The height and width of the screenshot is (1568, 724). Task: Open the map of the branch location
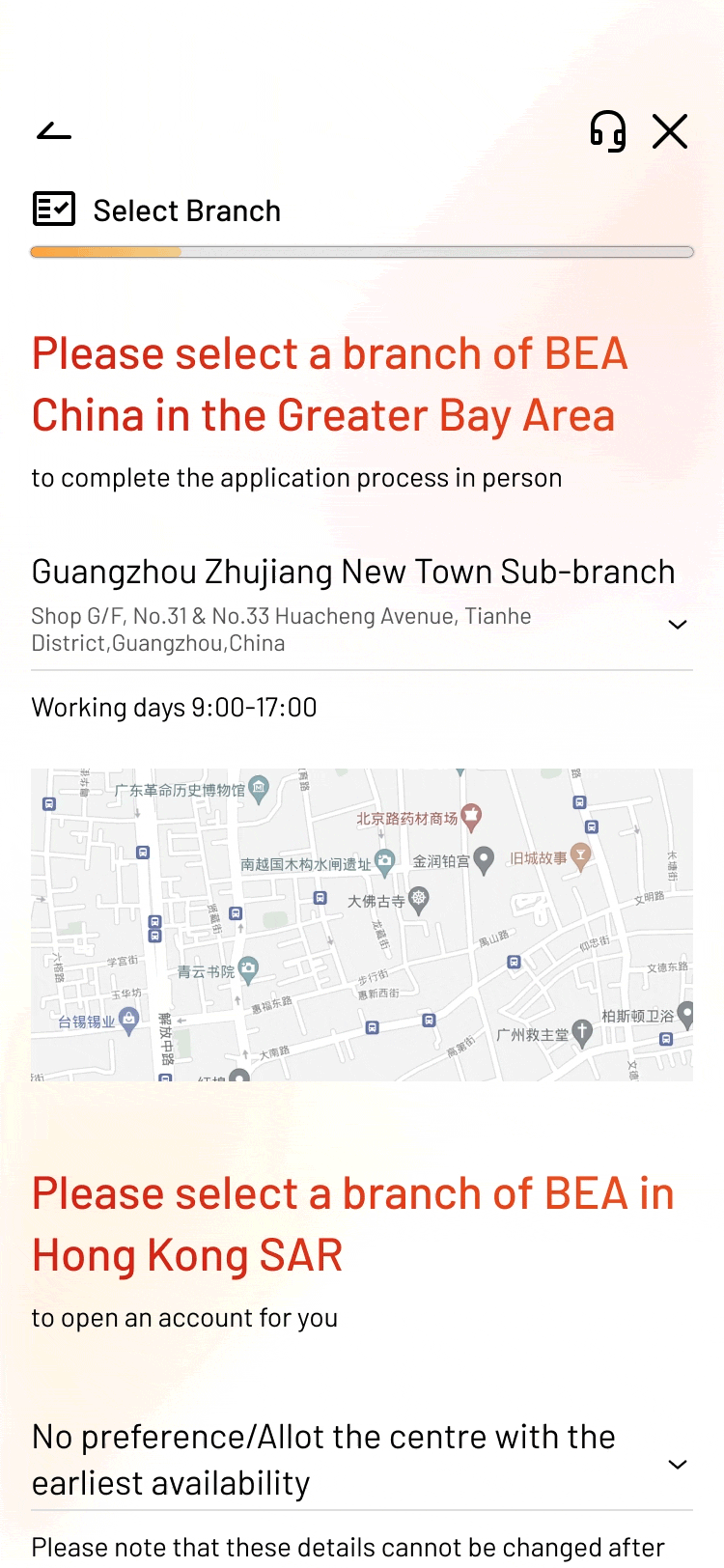point(362,925)
